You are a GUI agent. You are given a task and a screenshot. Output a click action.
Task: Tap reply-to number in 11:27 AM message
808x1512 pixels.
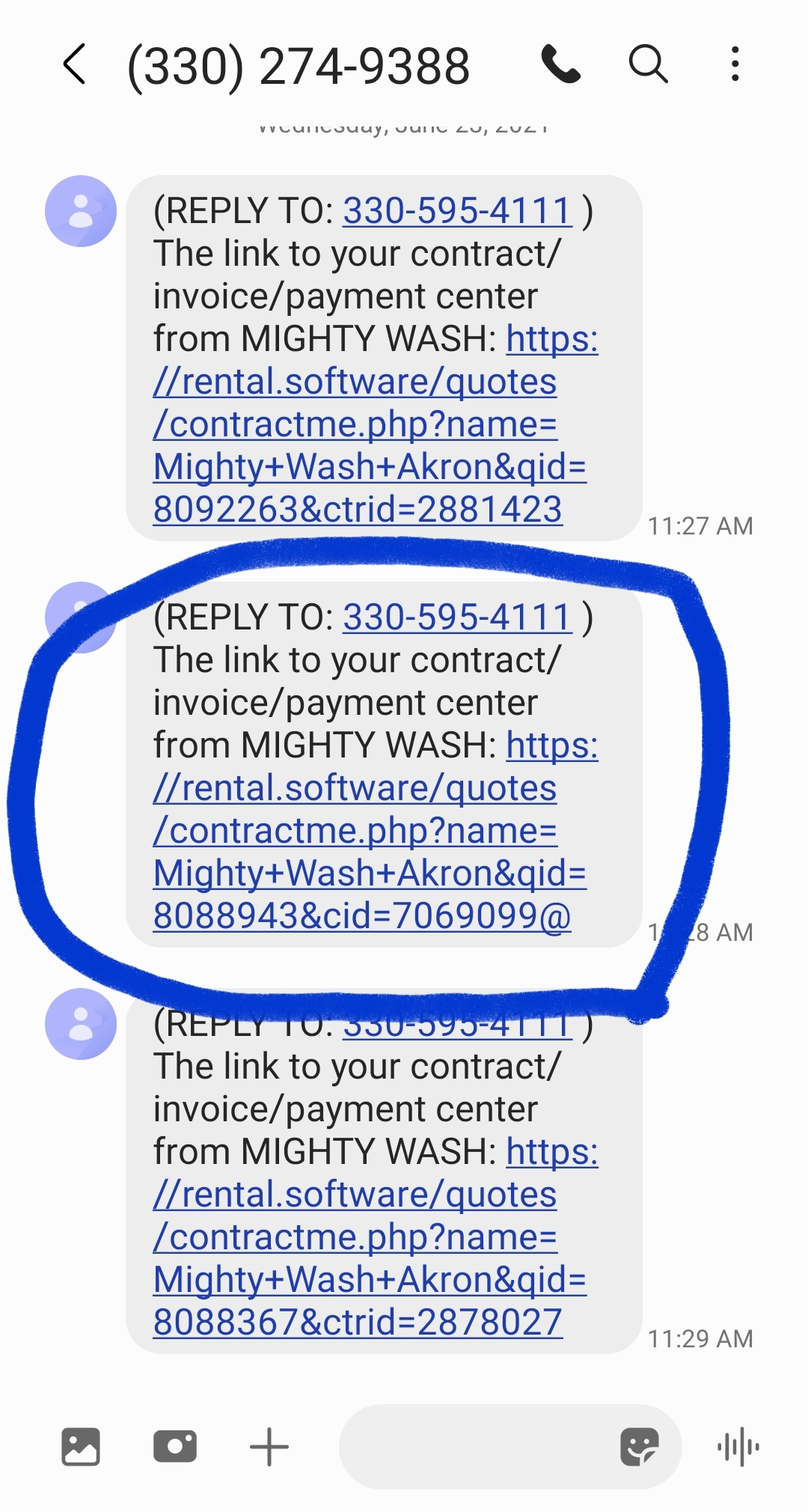coord(457,211)
